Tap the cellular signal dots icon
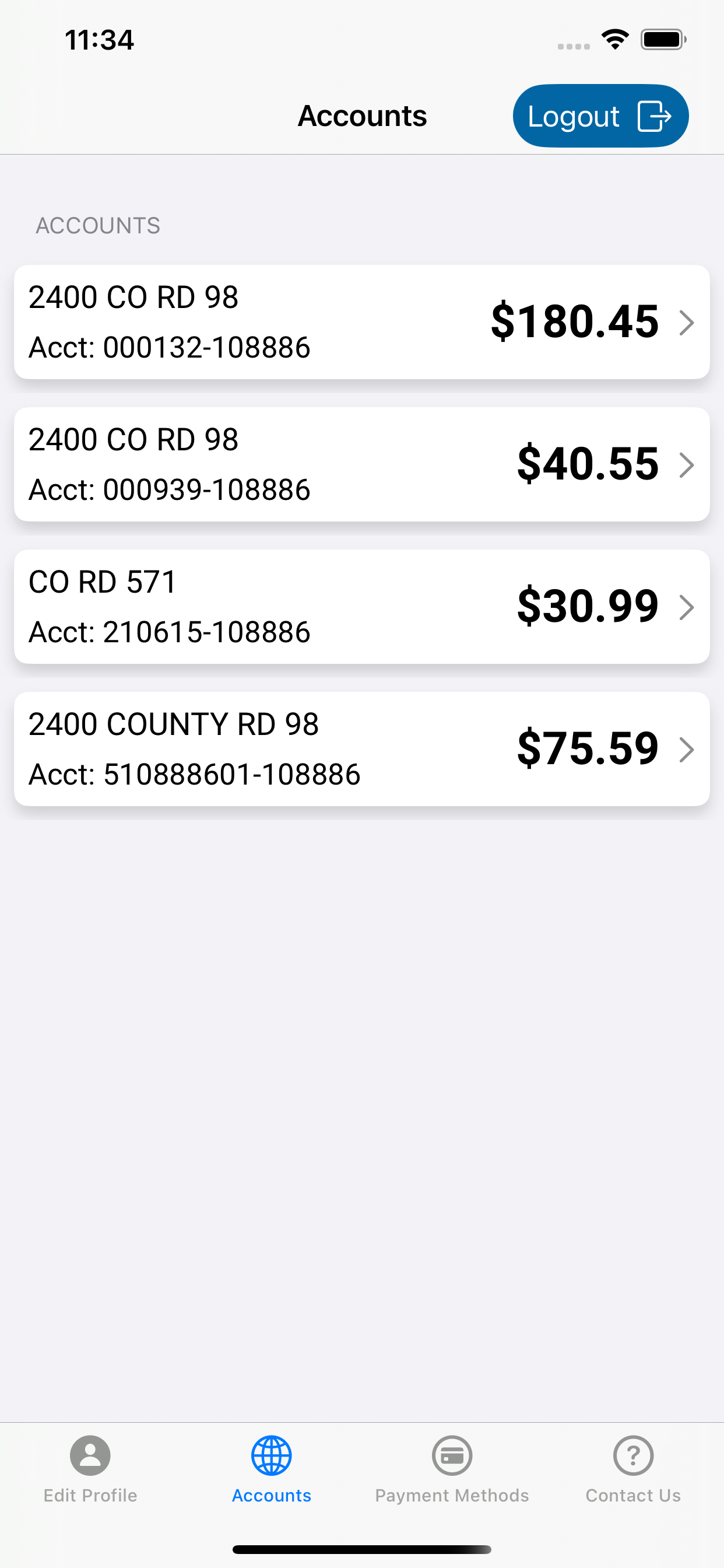Image resolution: width=724 pixels, height=1568 pixels. click(x=572, y=45)
